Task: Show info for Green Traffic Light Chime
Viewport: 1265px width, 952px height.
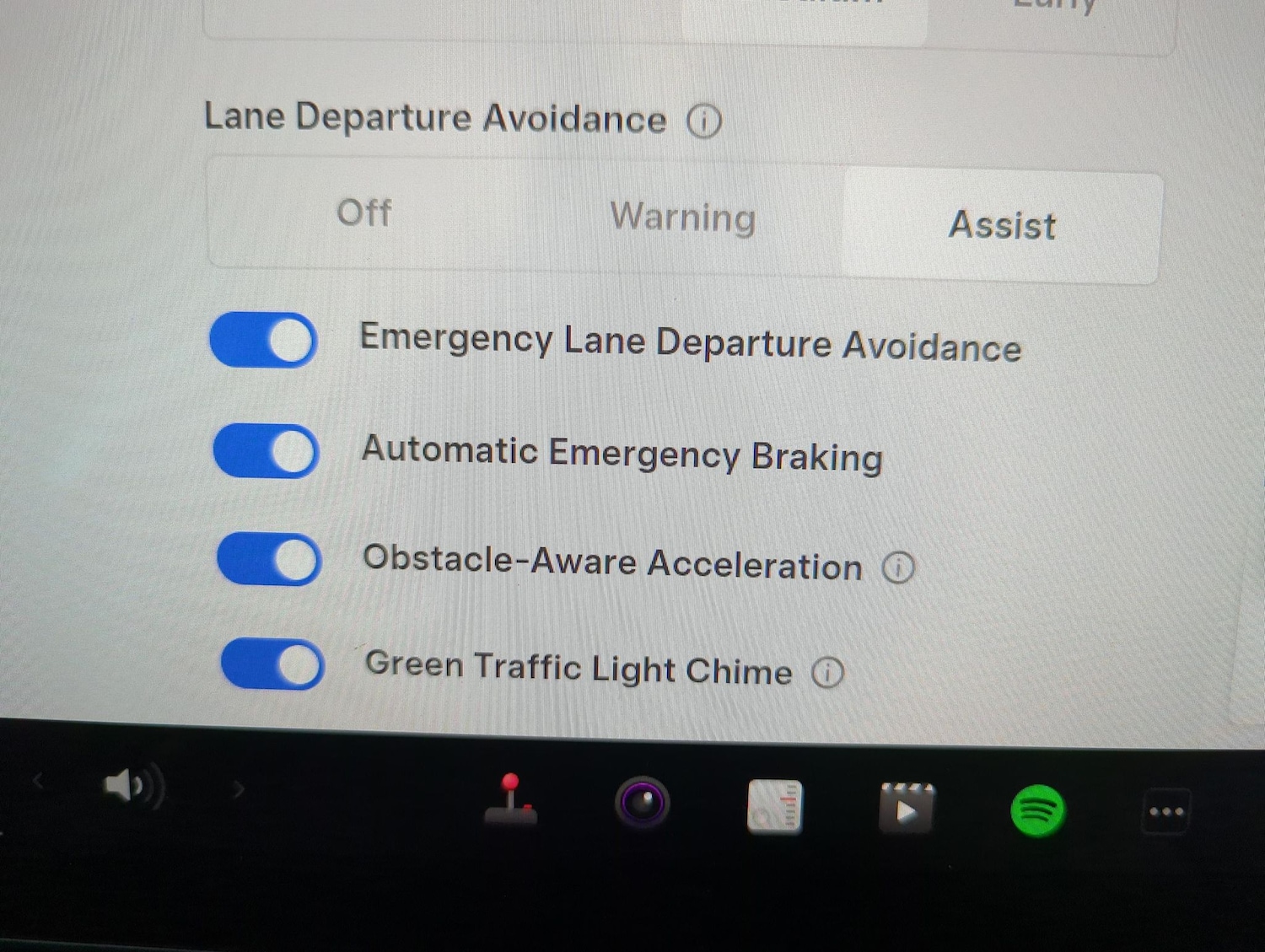Action: [827, 673]
